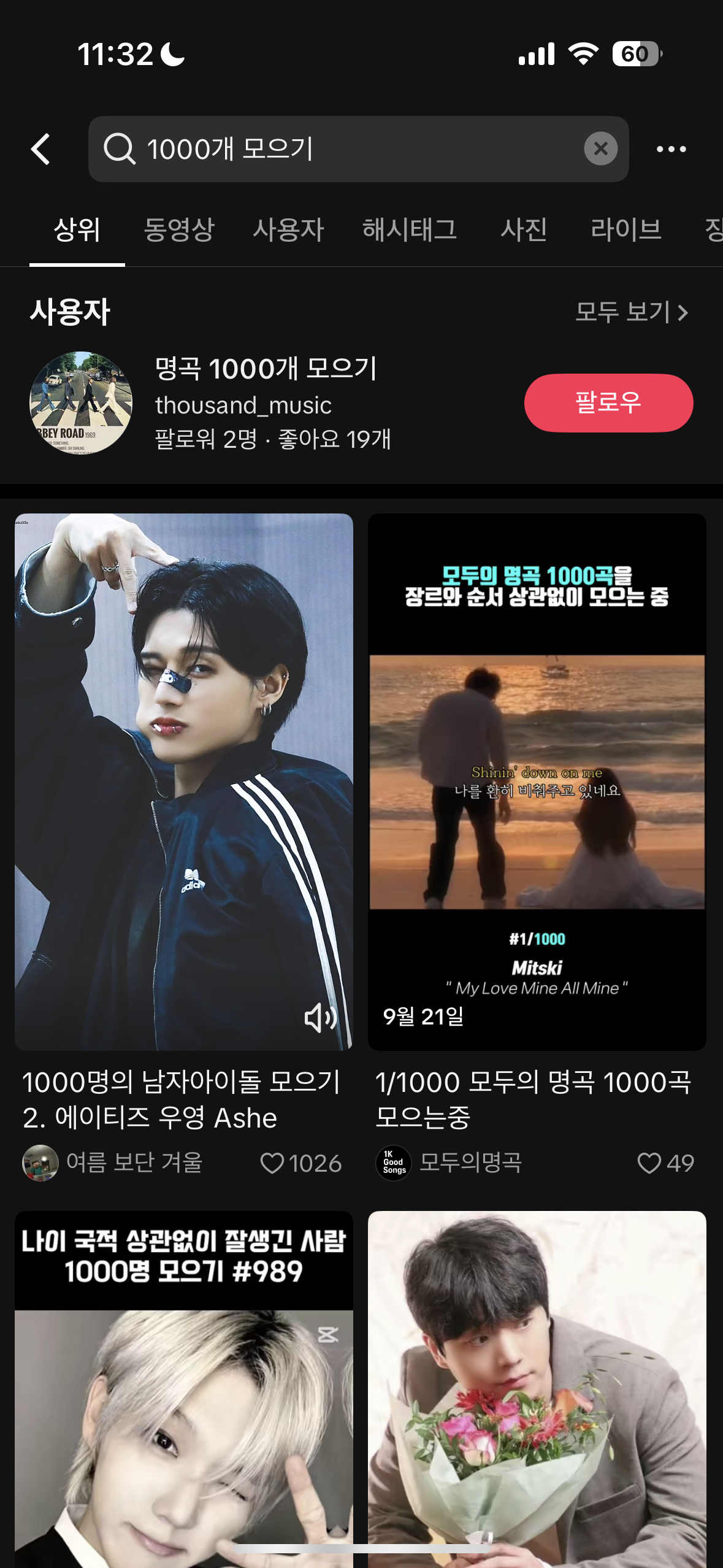Like the 1000명의 남자아이돌 모으기 video
Image resolution: width=723 pixels, height=1568 pixels.
click(x=272, y=1163)
